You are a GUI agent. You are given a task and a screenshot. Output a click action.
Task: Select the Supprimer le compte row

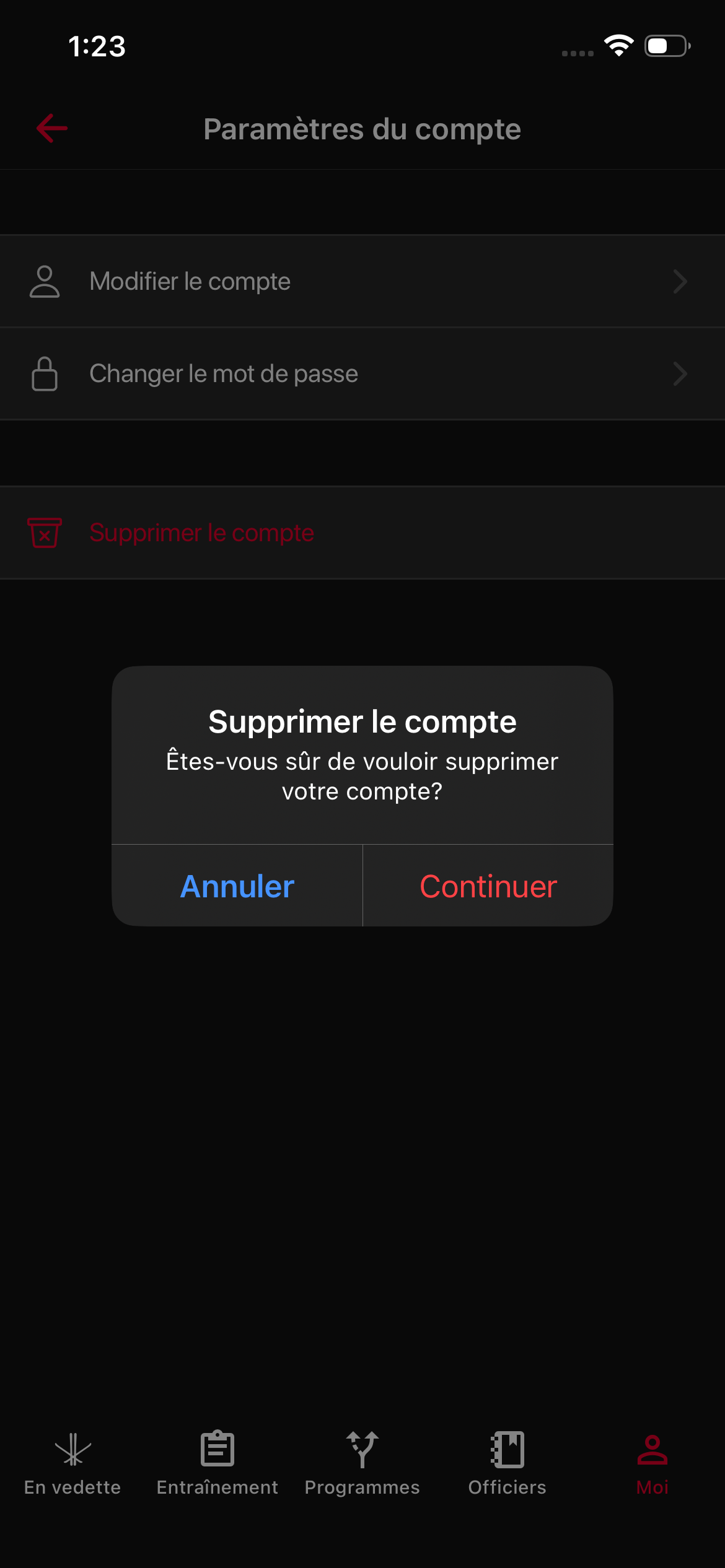tap(203, 533)
